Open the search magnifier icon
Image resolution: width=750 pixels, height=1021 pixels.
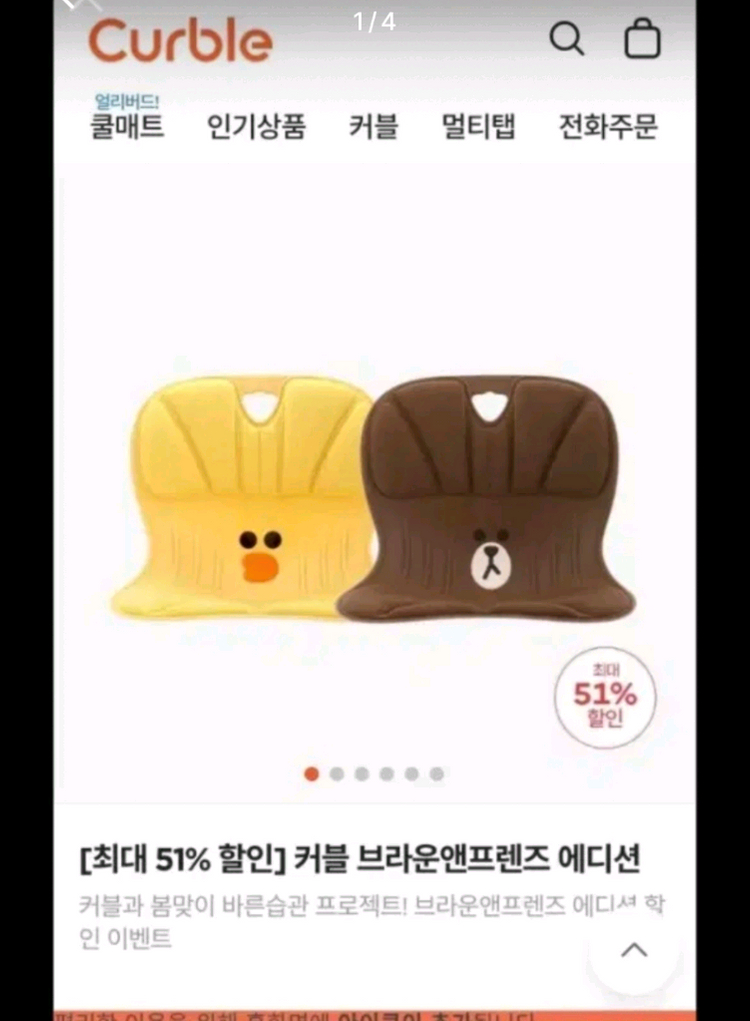pyautogui.click(x=566, y=40)
